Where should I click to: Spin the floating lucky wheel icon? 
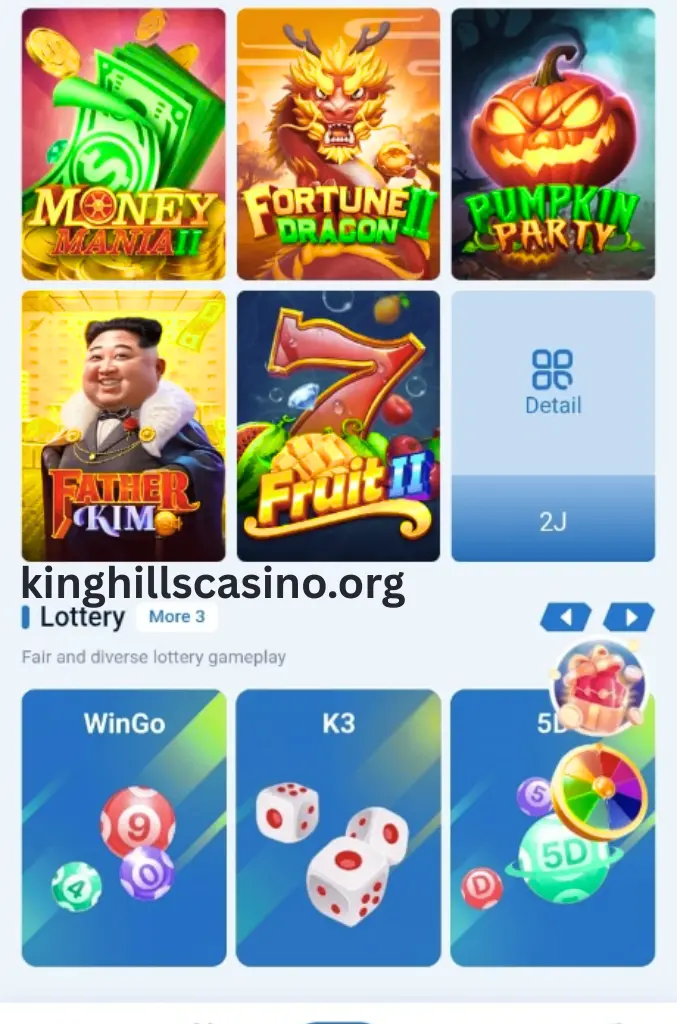[600, 790]
